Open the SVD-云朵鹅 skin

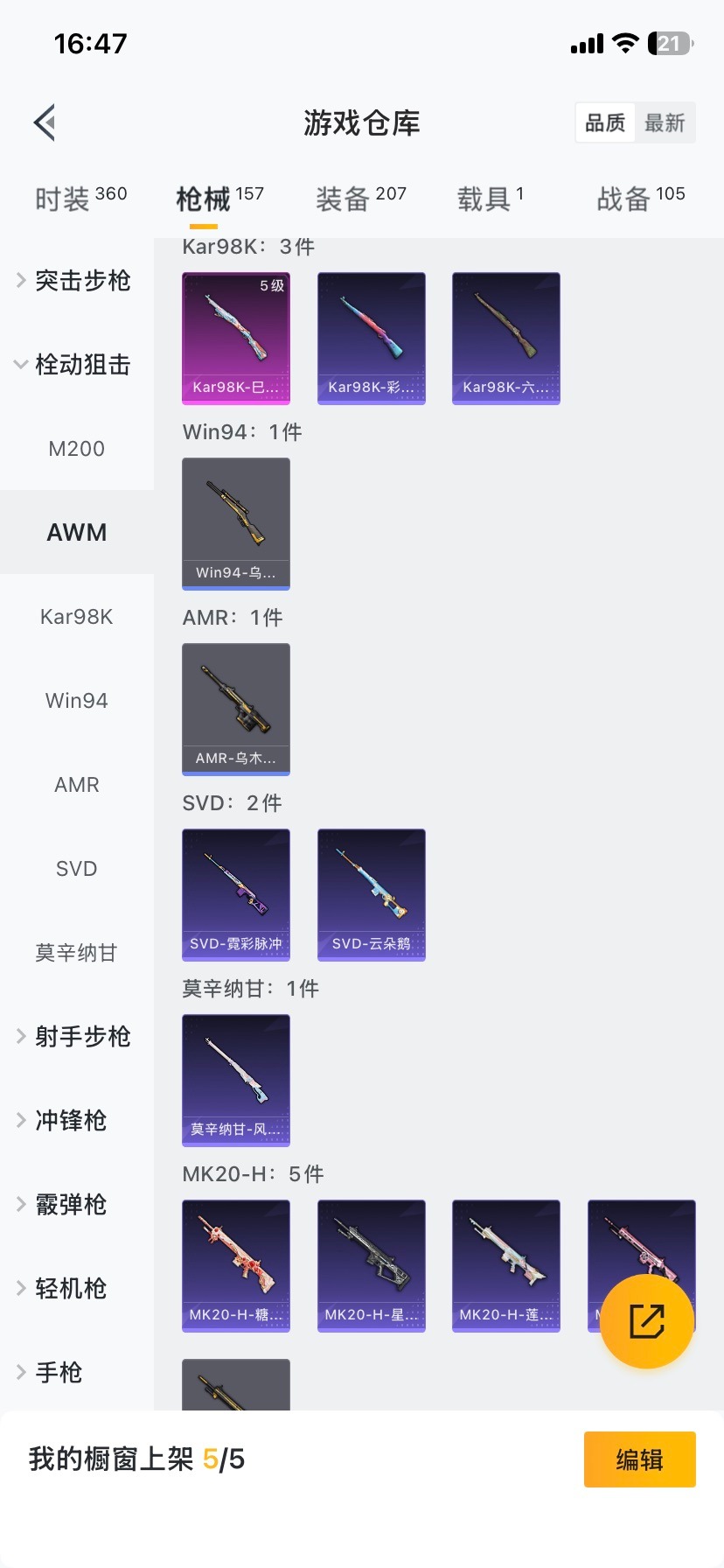(371, 894)
